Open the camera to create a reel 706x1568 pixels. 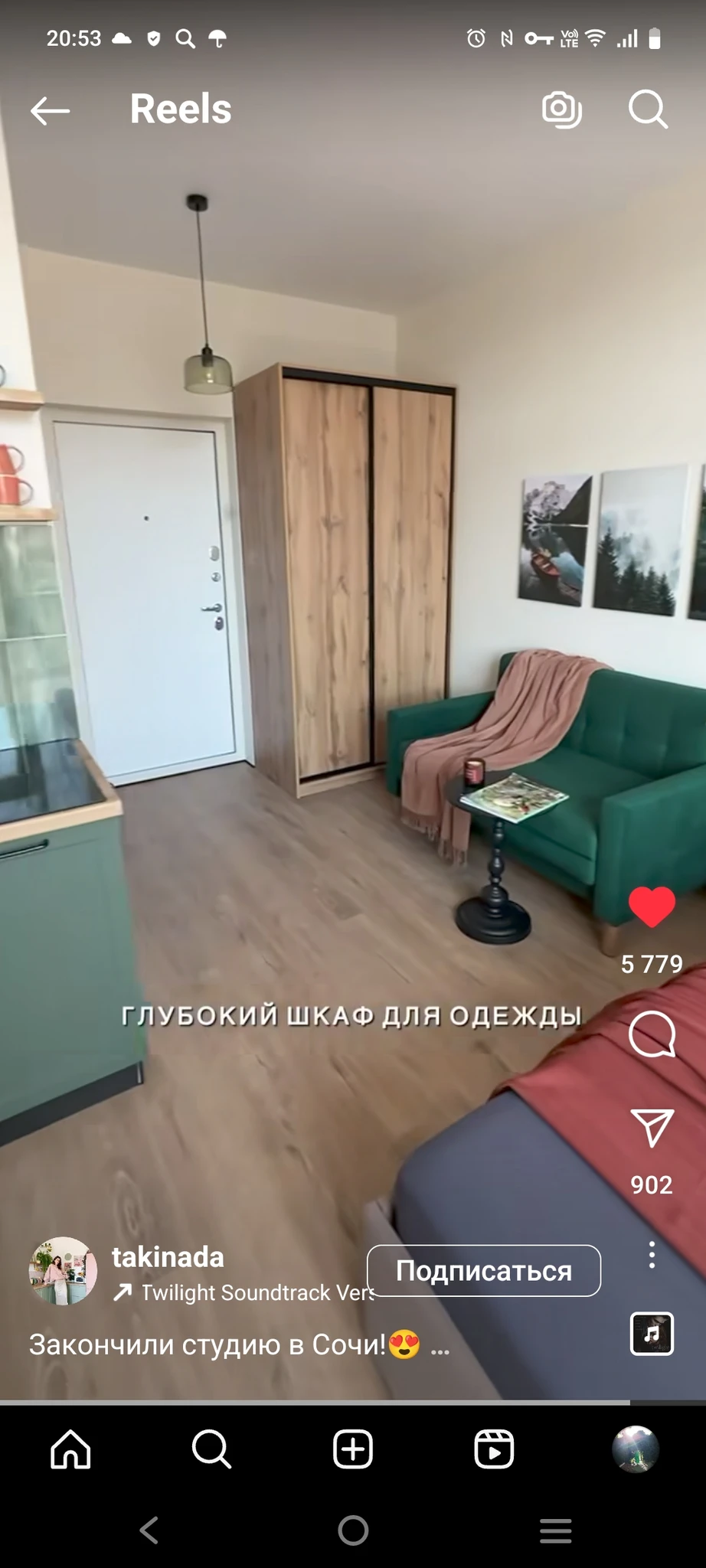tap(561, 109)
